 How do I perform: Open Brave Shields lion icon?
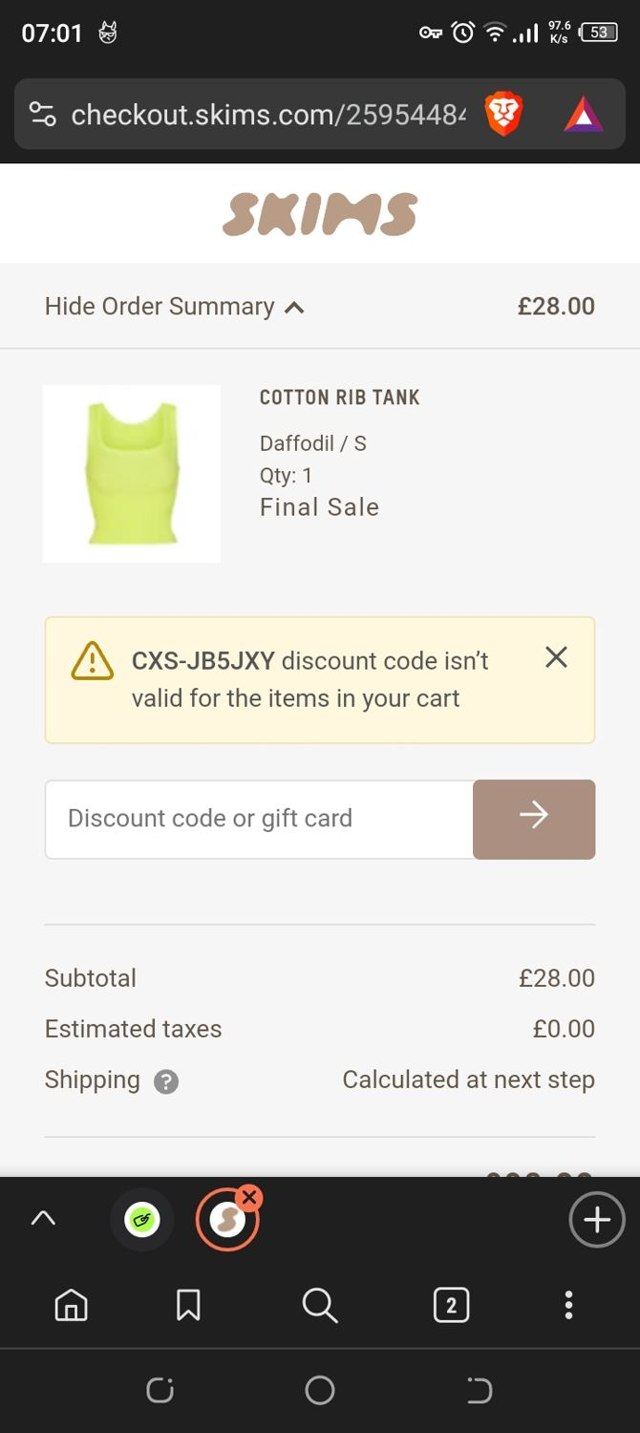[504, 115]
